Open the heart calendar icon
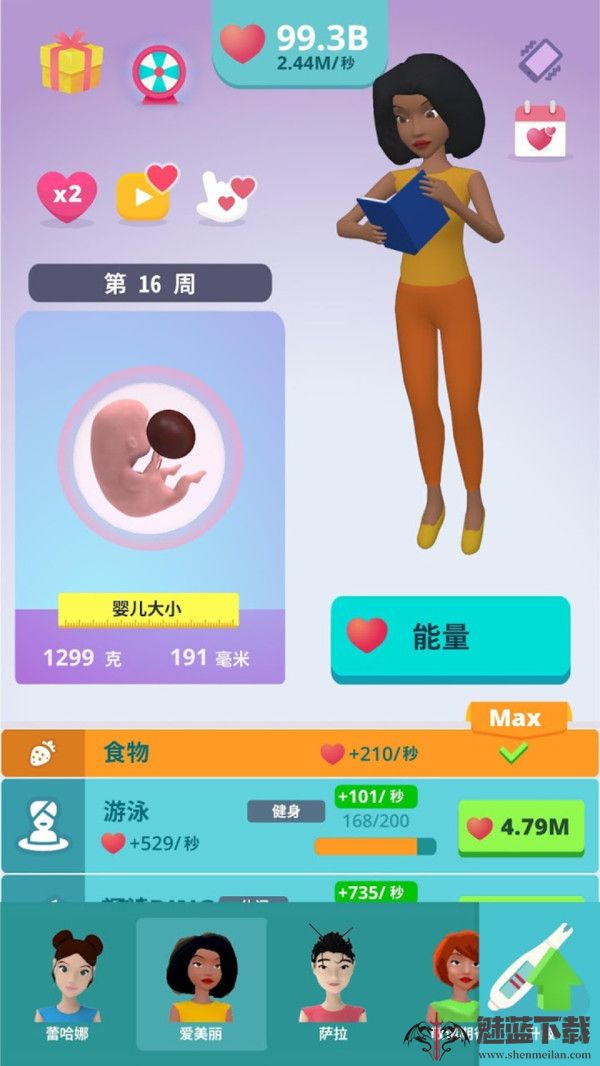600x1066 pixels. [x=540, y=130]
